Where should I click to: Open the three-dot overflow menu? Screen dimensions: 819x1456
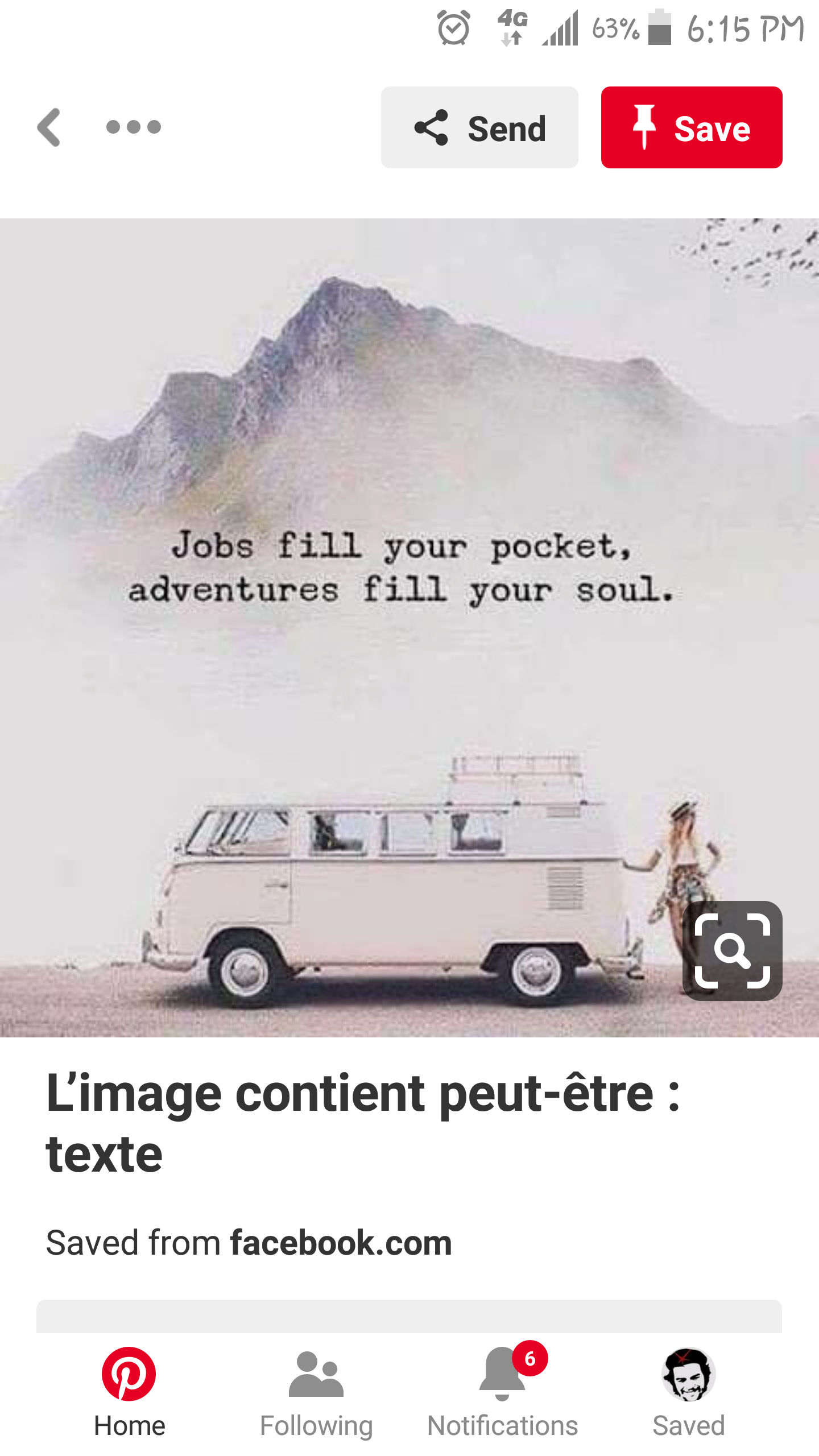click(134, 127)
